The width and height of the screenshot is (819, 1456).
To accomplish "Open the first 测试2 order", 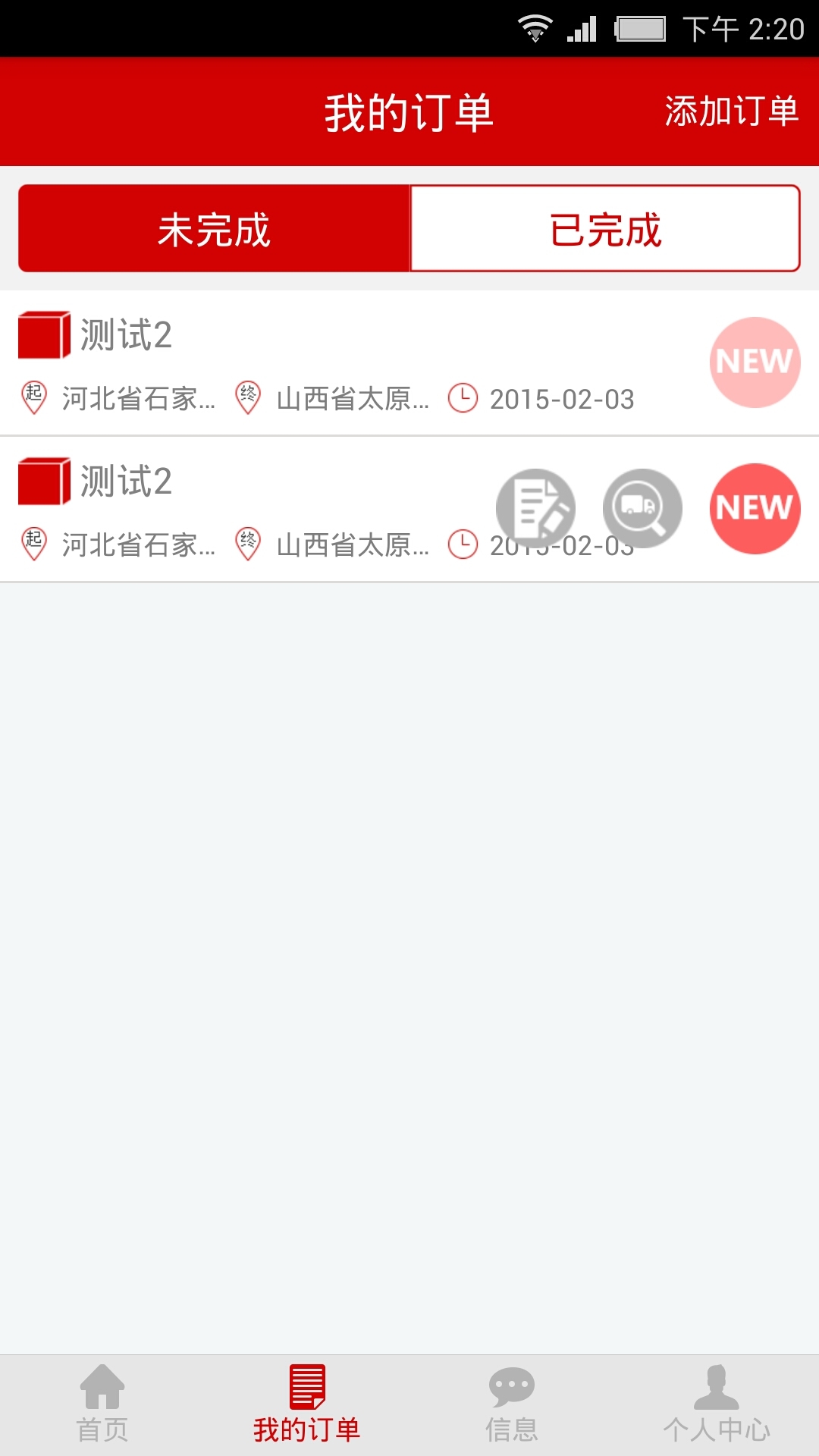I will 409,363.
